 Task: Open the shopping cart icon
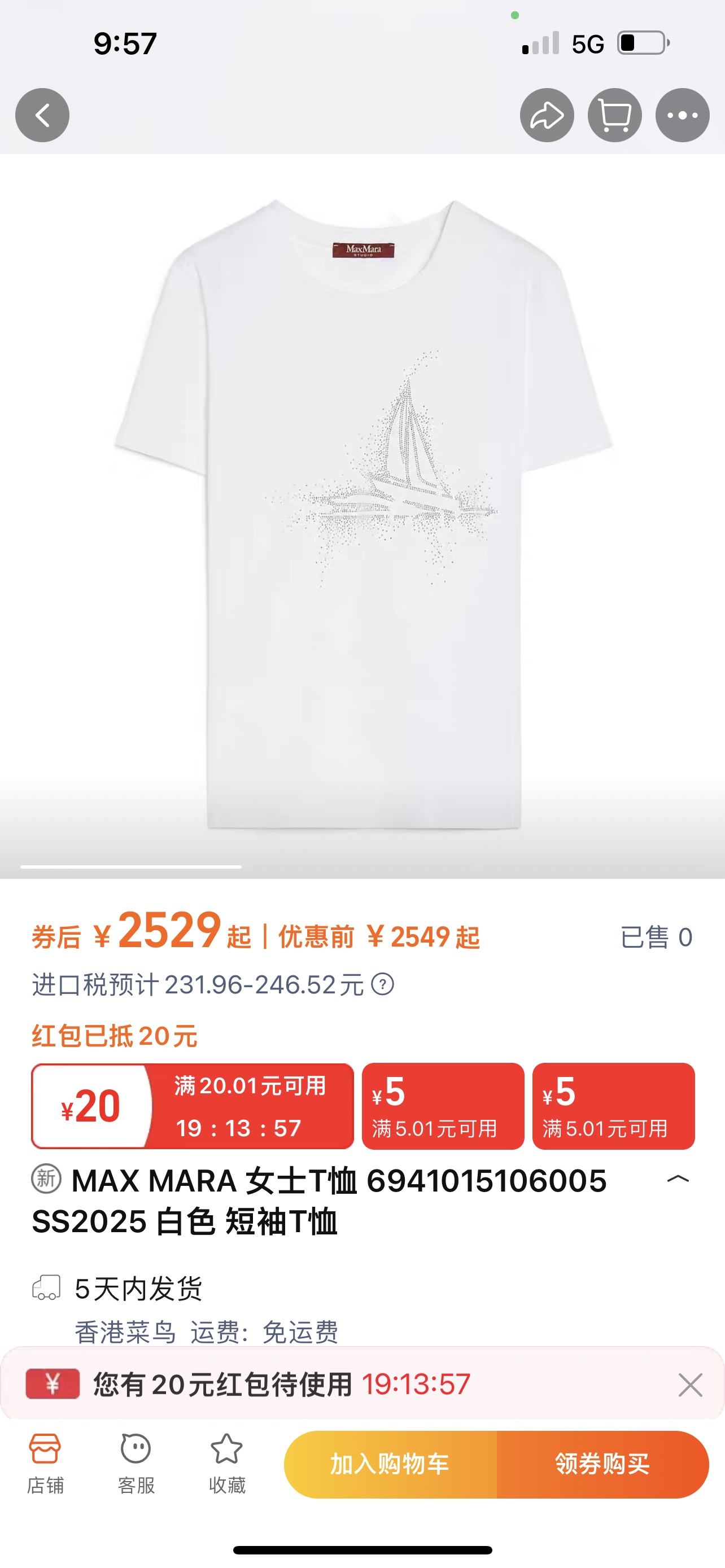(614, 115)
